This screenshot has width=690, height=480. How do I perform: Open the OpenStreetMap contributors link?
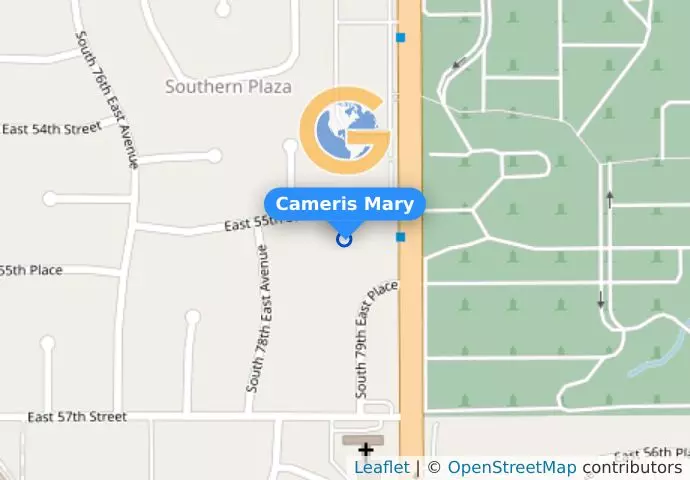[x=511, y=467]
